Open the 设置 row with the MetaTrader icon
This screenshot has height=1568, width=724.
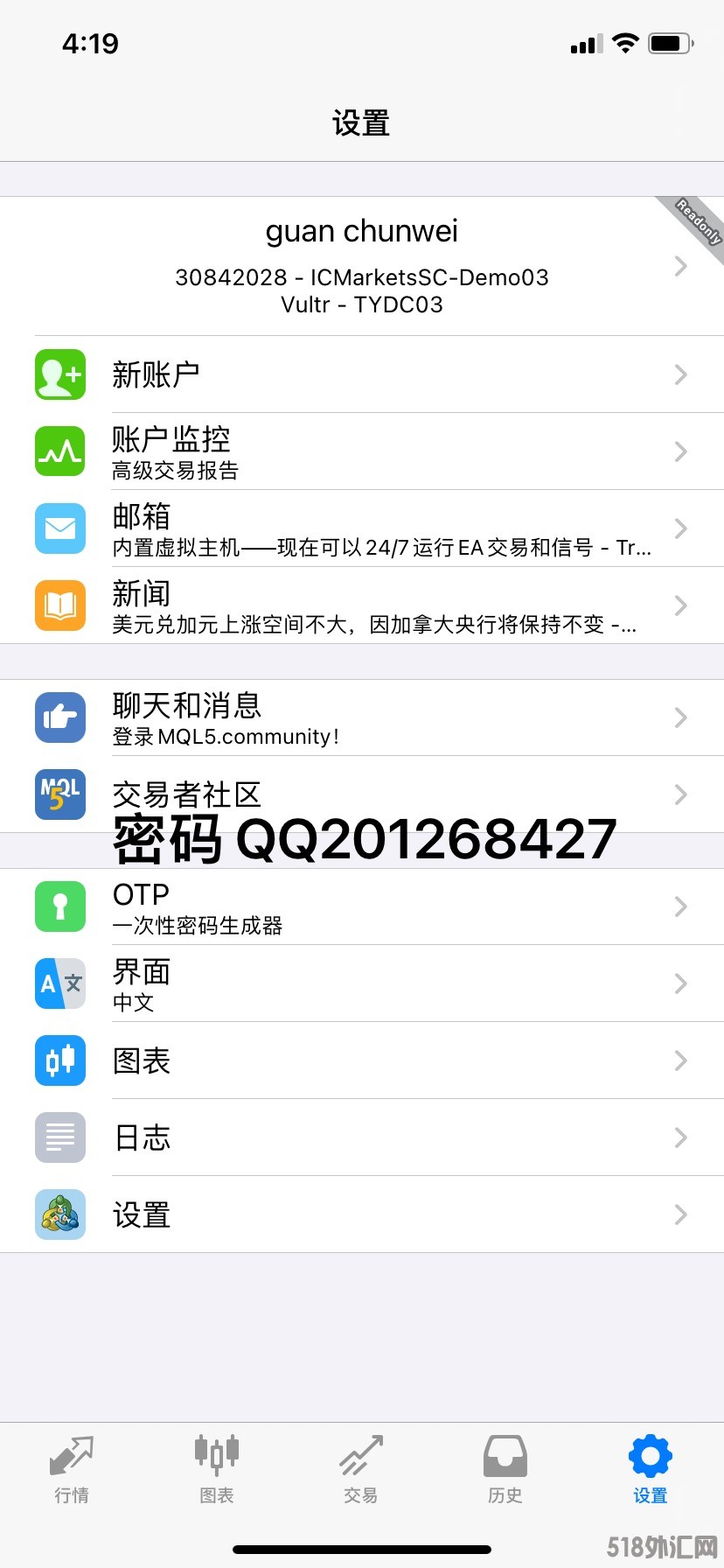pos(362,1214)
